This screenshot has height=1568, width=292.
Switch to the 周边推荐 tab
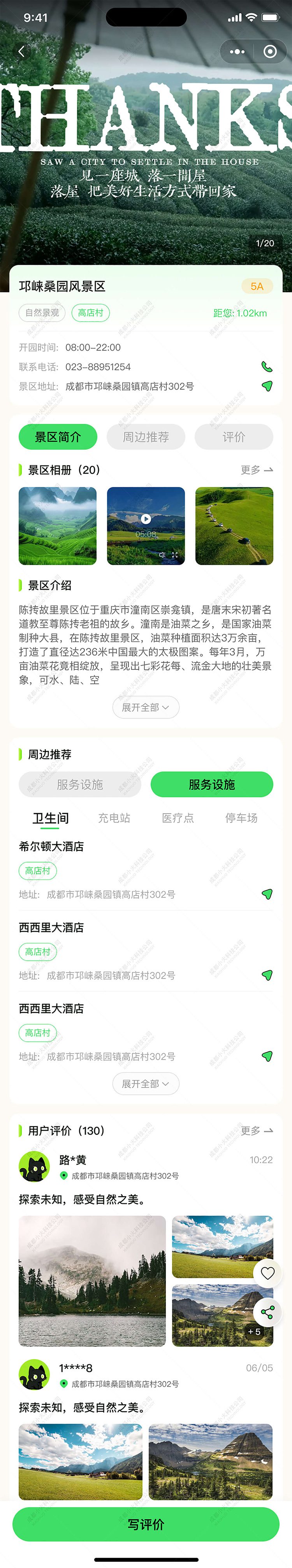pos(146,437)
